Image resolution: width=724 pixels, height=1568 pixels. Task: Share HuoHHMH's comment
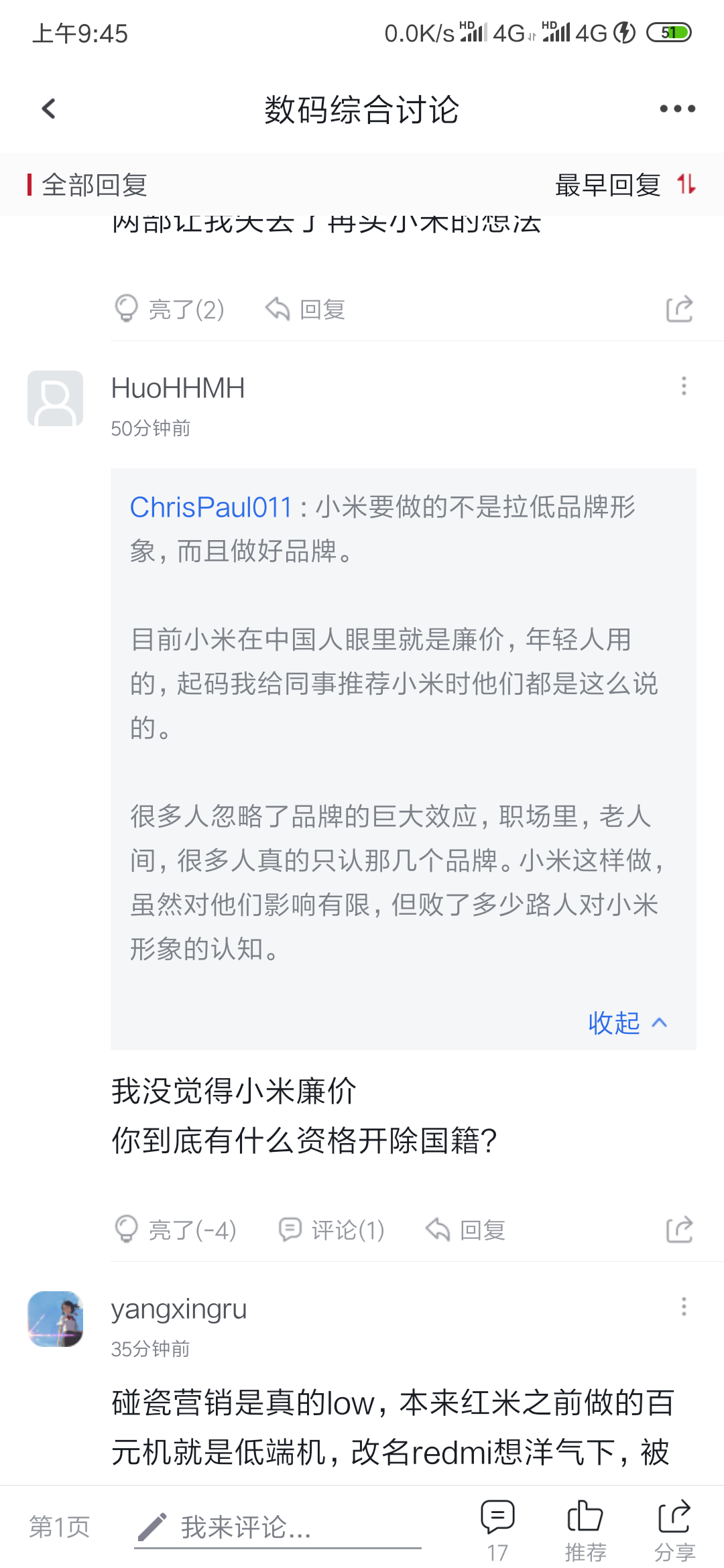coord(679,1230)
